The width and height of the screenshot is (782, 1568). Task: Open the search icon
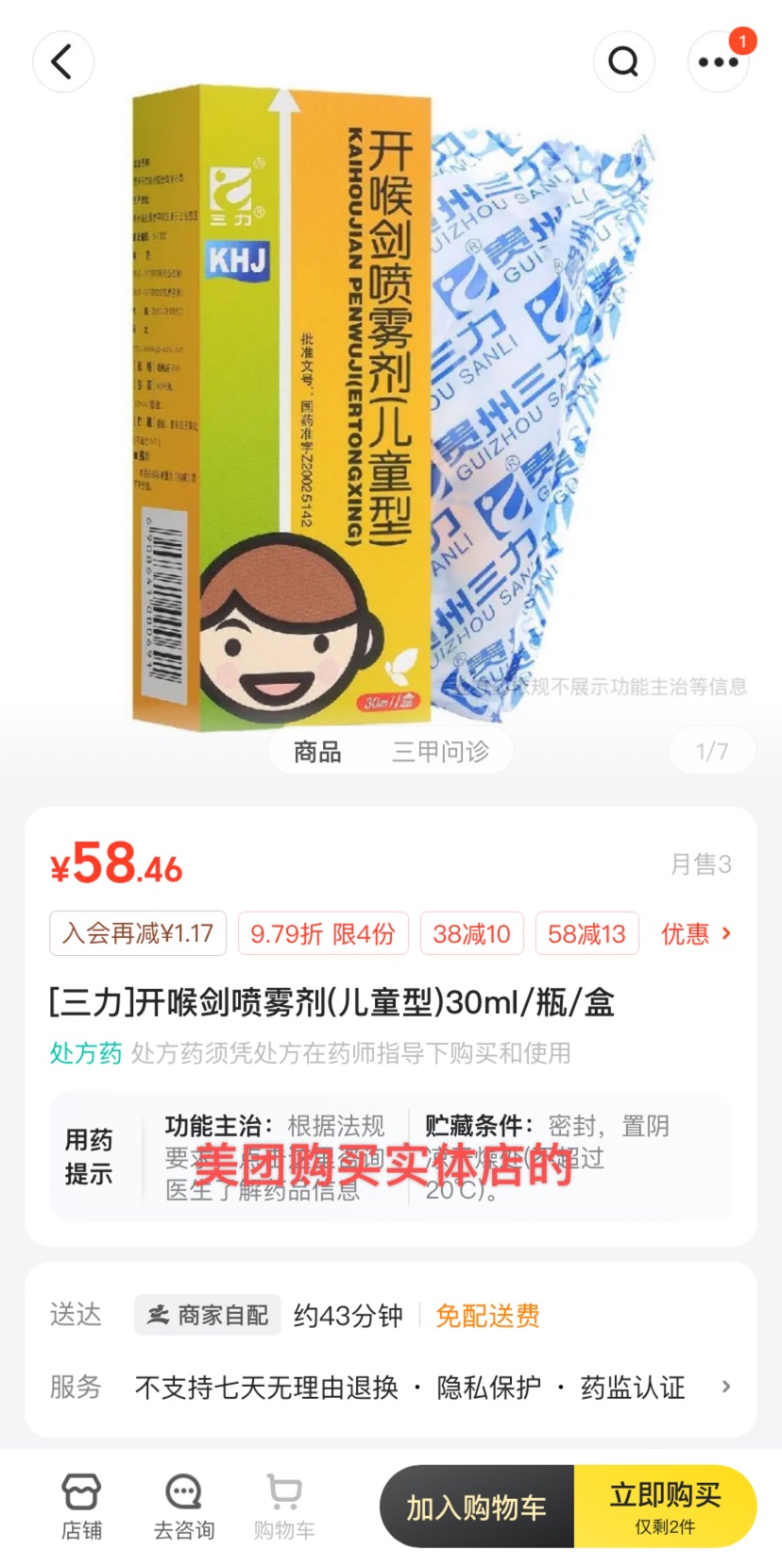[x=623, y=62]
